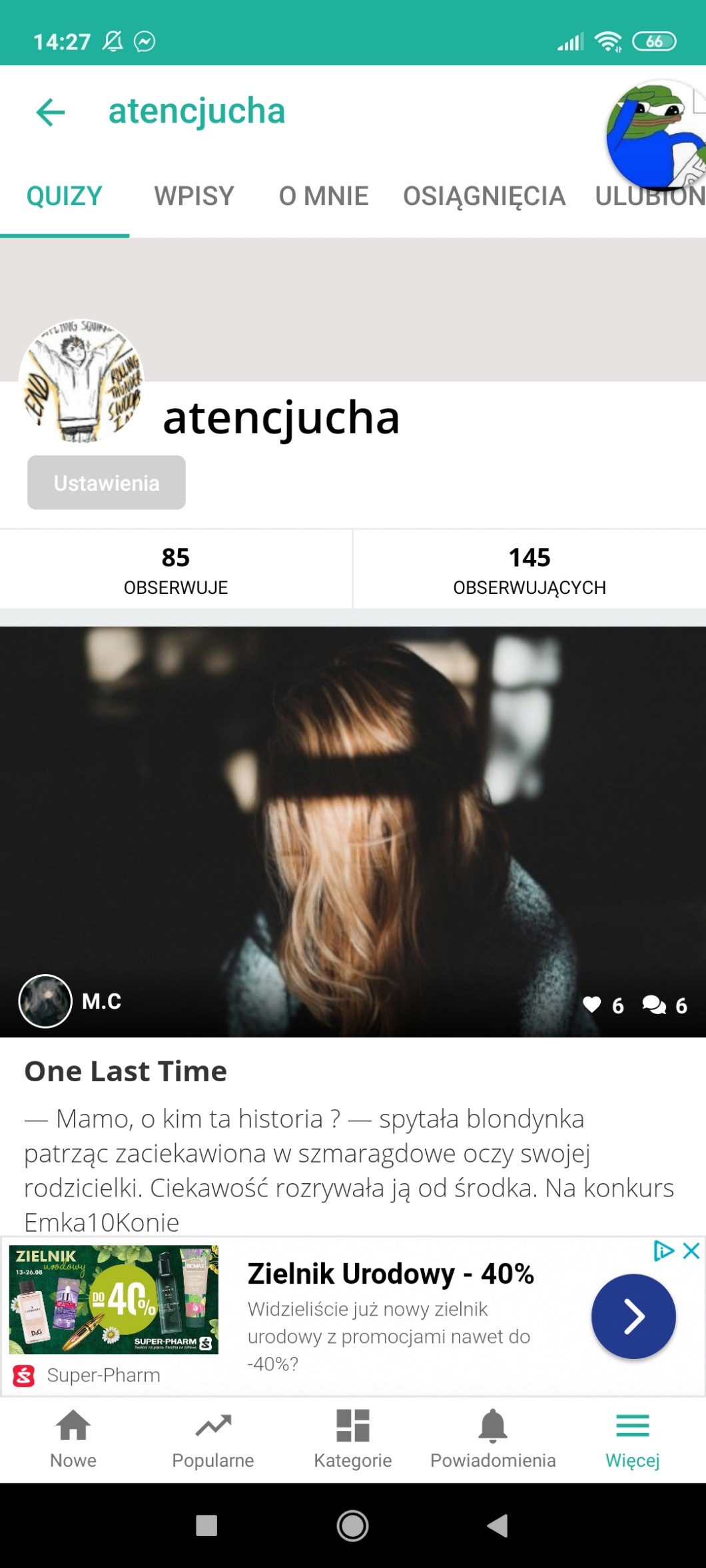This screenshot has height=1568, width=706.
Task: Open the Zielnik Urodowy ad arrow
Action: [633, 1316]
